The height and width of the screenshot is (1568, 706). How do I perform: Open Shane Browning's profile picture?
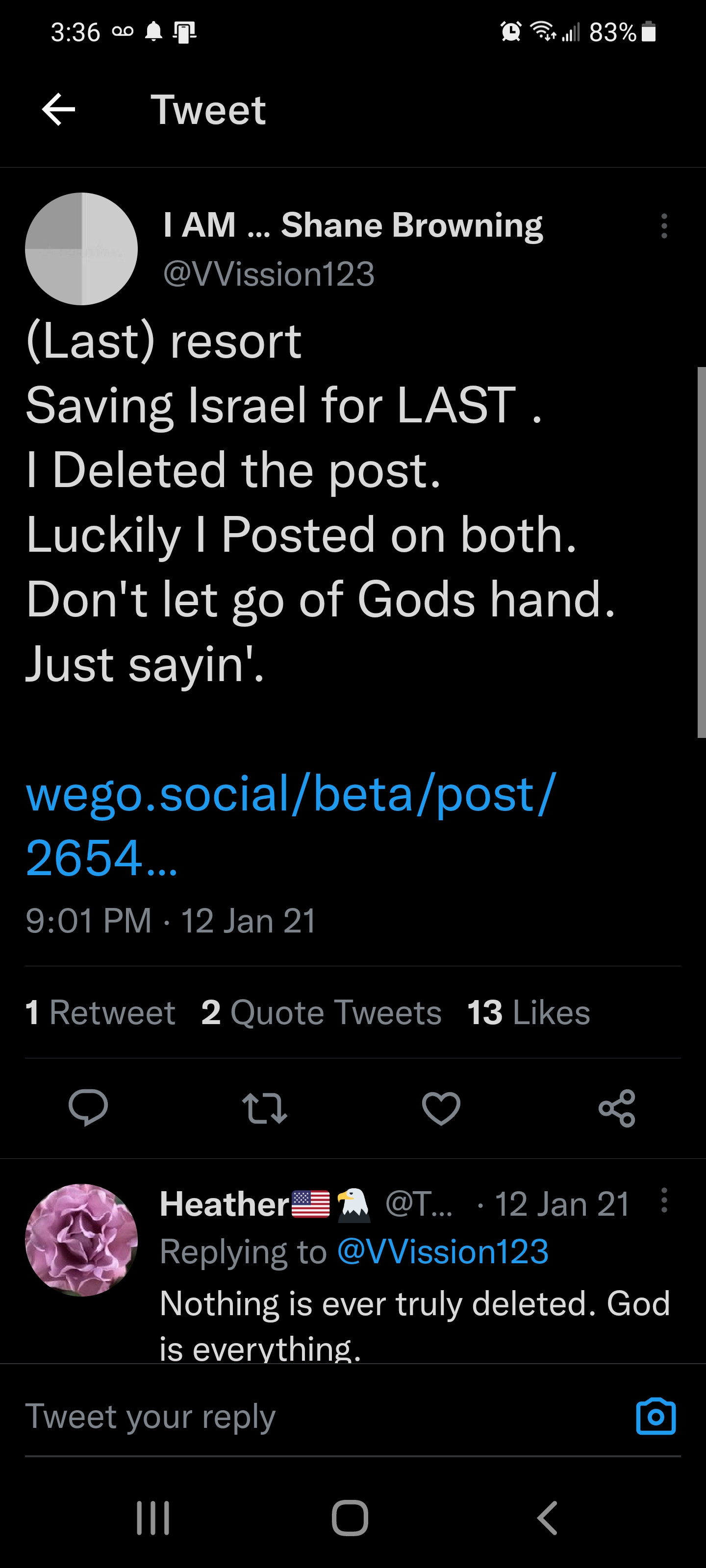click(x=81, y=248)
